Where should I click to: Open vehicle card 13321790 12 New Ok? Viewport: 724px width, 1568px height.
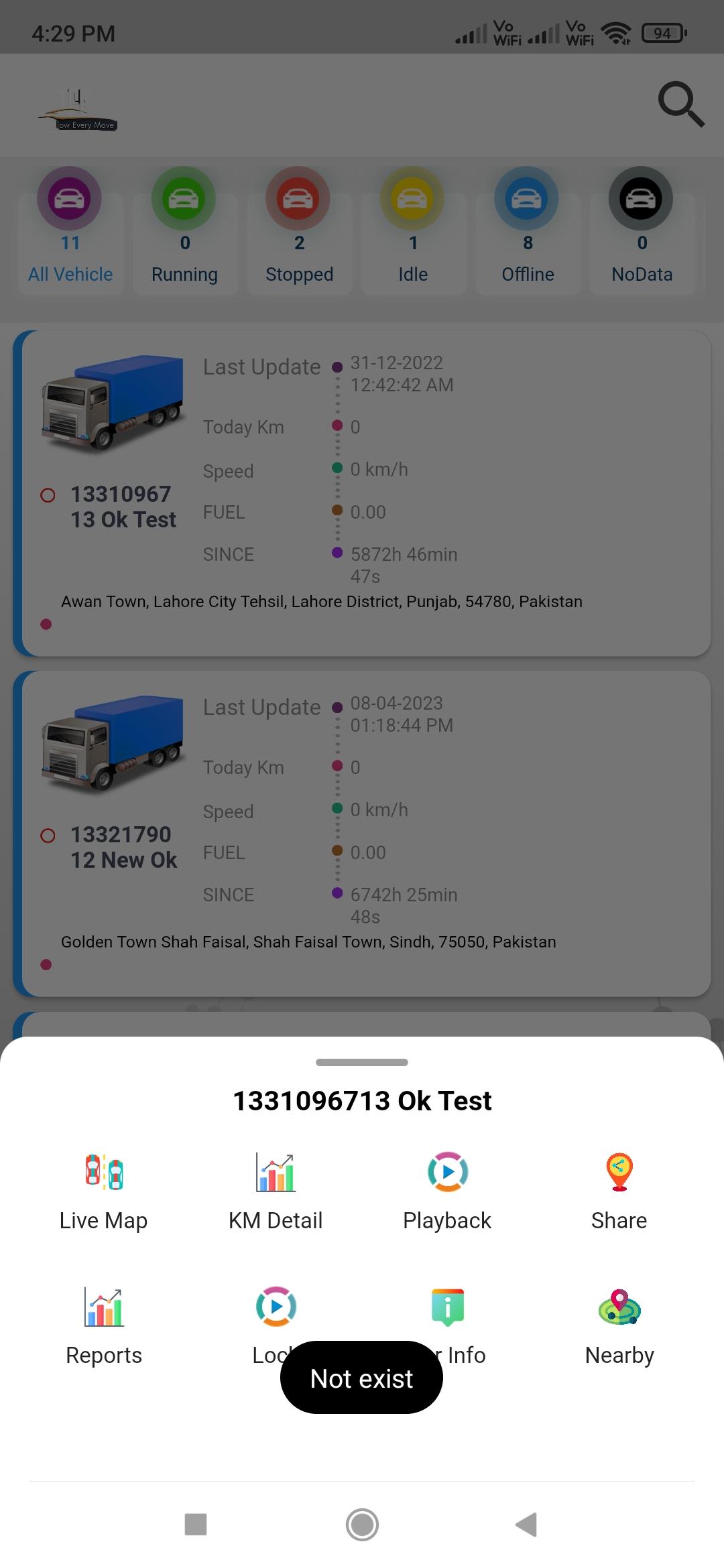point(362,834)
